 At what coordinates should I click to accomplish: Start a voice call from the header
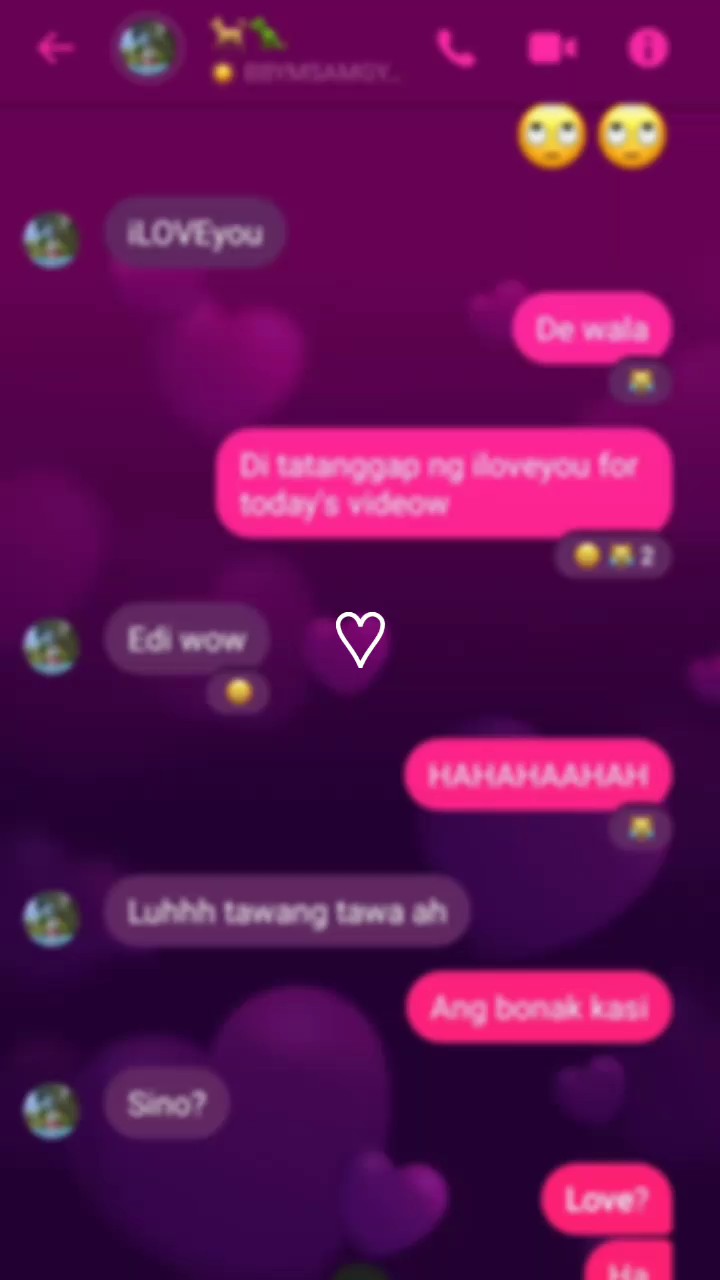tap(456, 48)
